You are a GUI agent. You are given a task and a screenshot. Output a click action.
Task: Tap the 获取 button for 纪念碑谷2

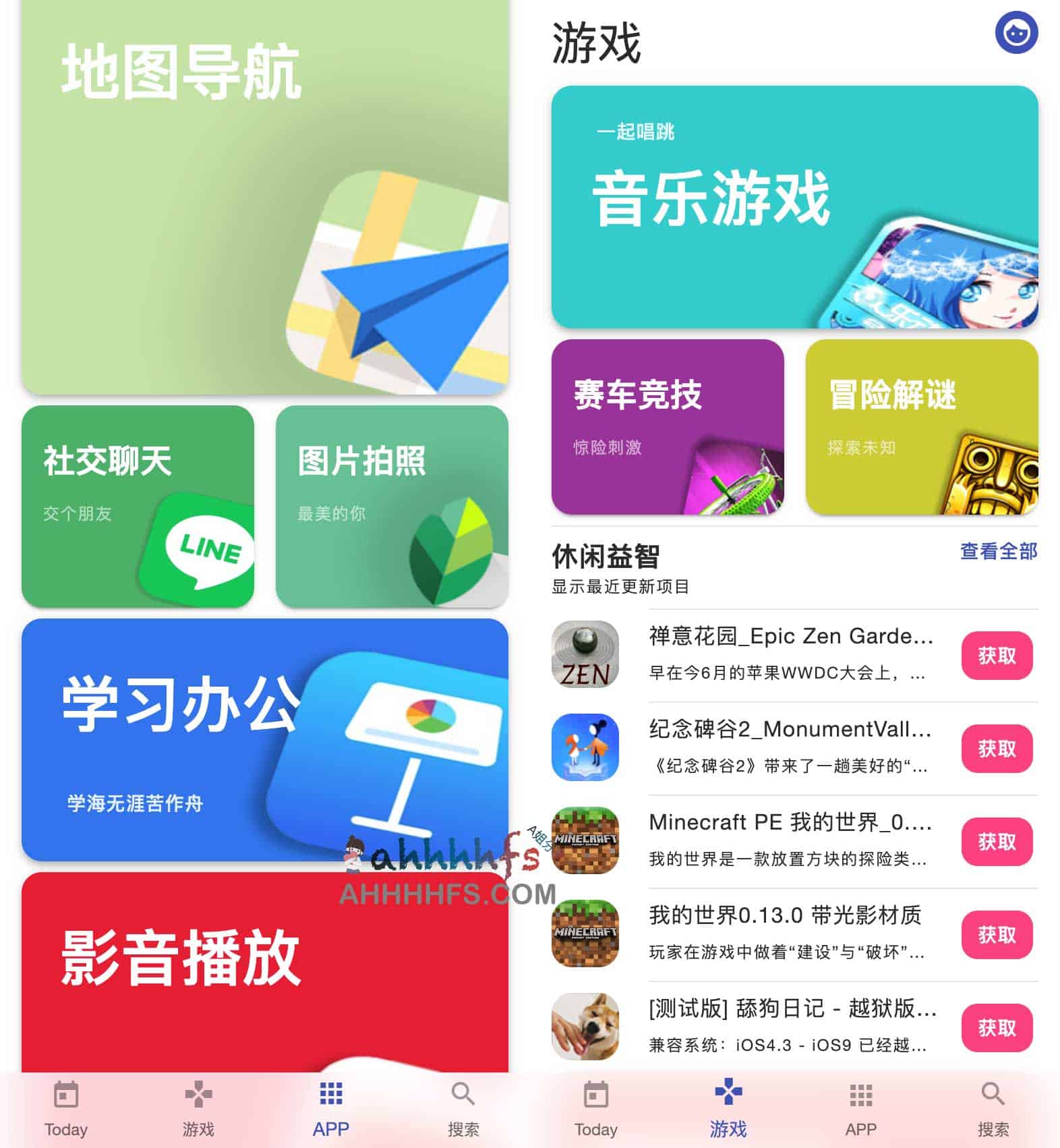[997, 749]
